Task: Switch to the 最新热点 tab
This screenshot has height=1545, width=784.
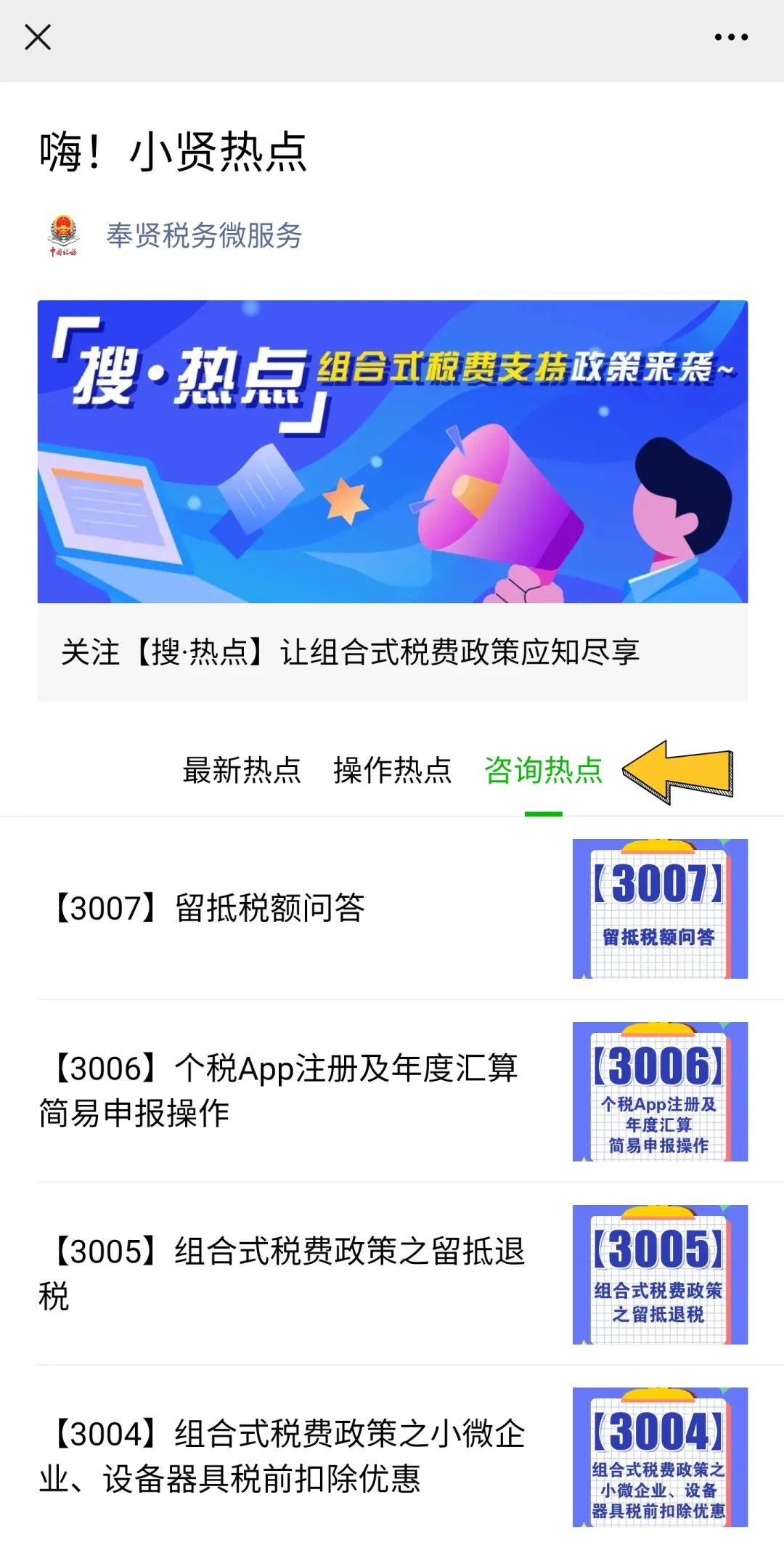Action: click(x=242, y=770)
